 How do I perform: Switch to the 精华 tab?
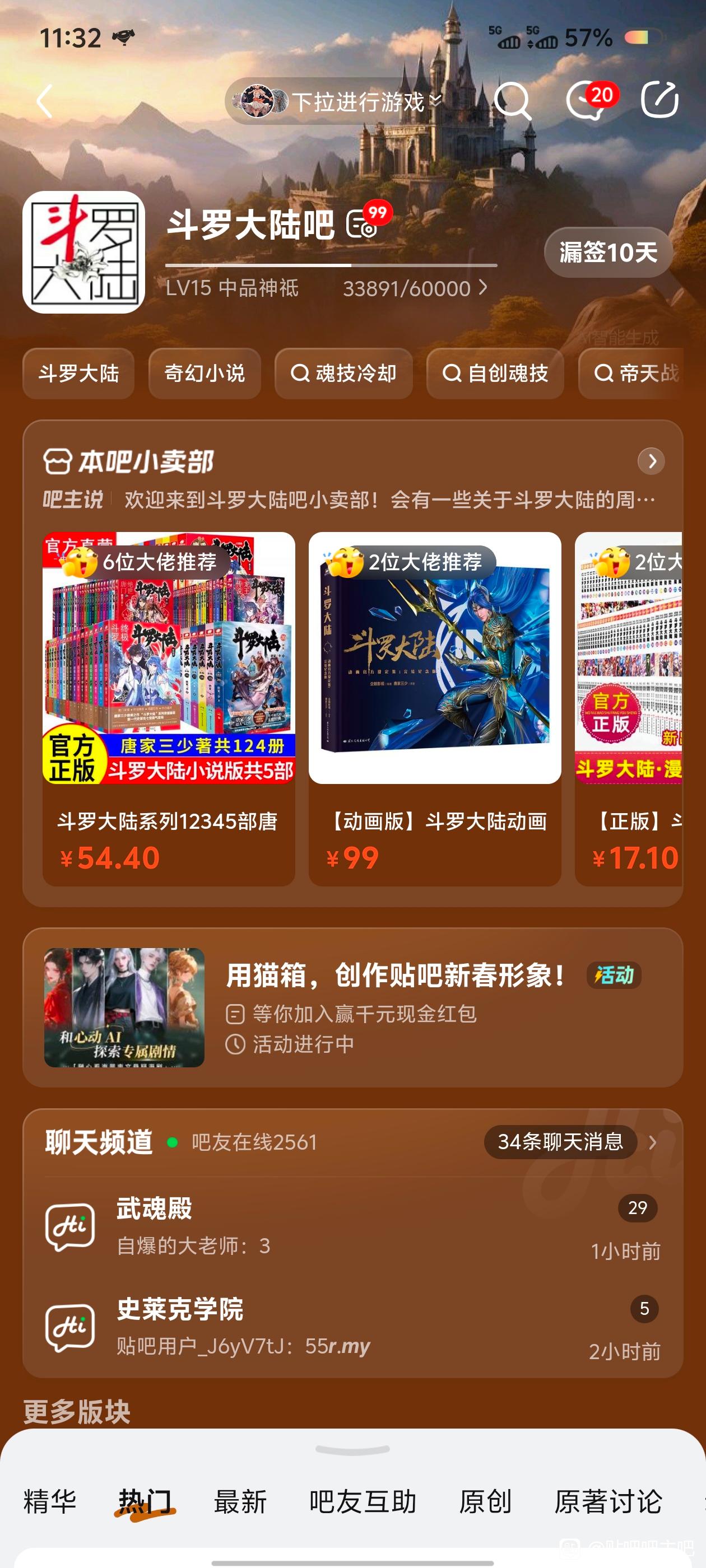pos(50,1501)
